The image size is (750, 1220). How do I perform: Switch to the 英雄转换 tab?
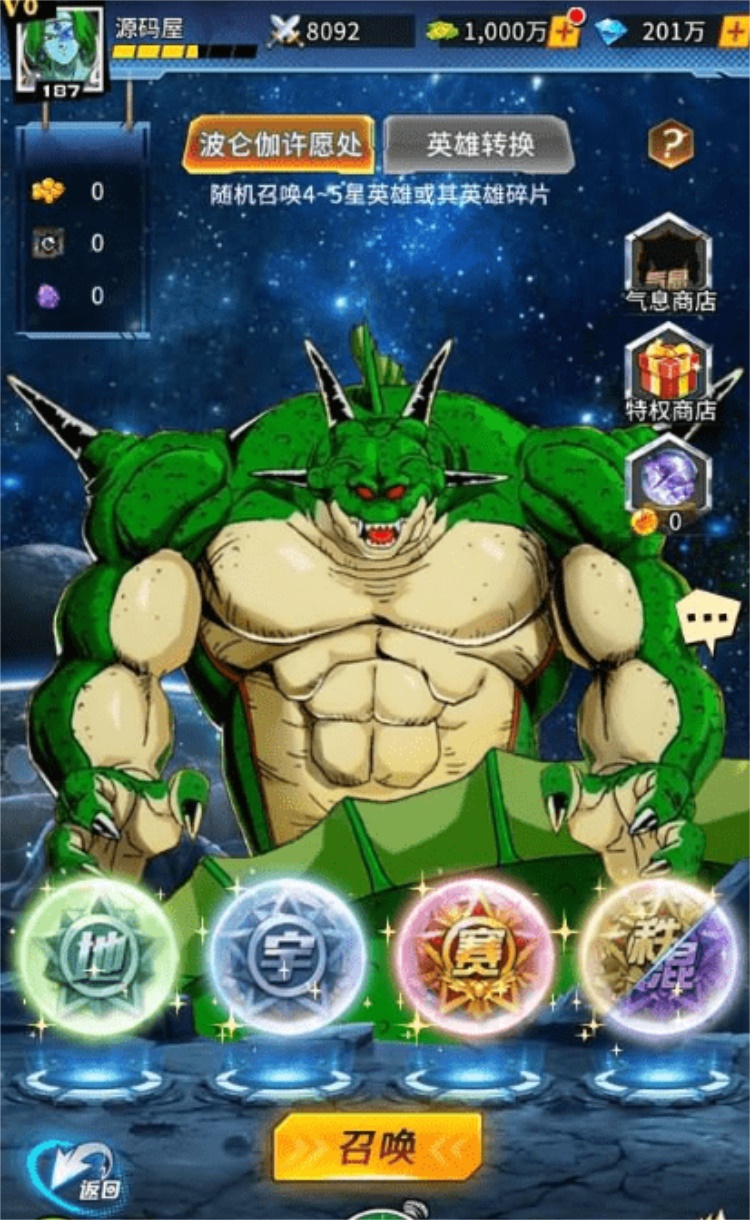coord(479,146)
